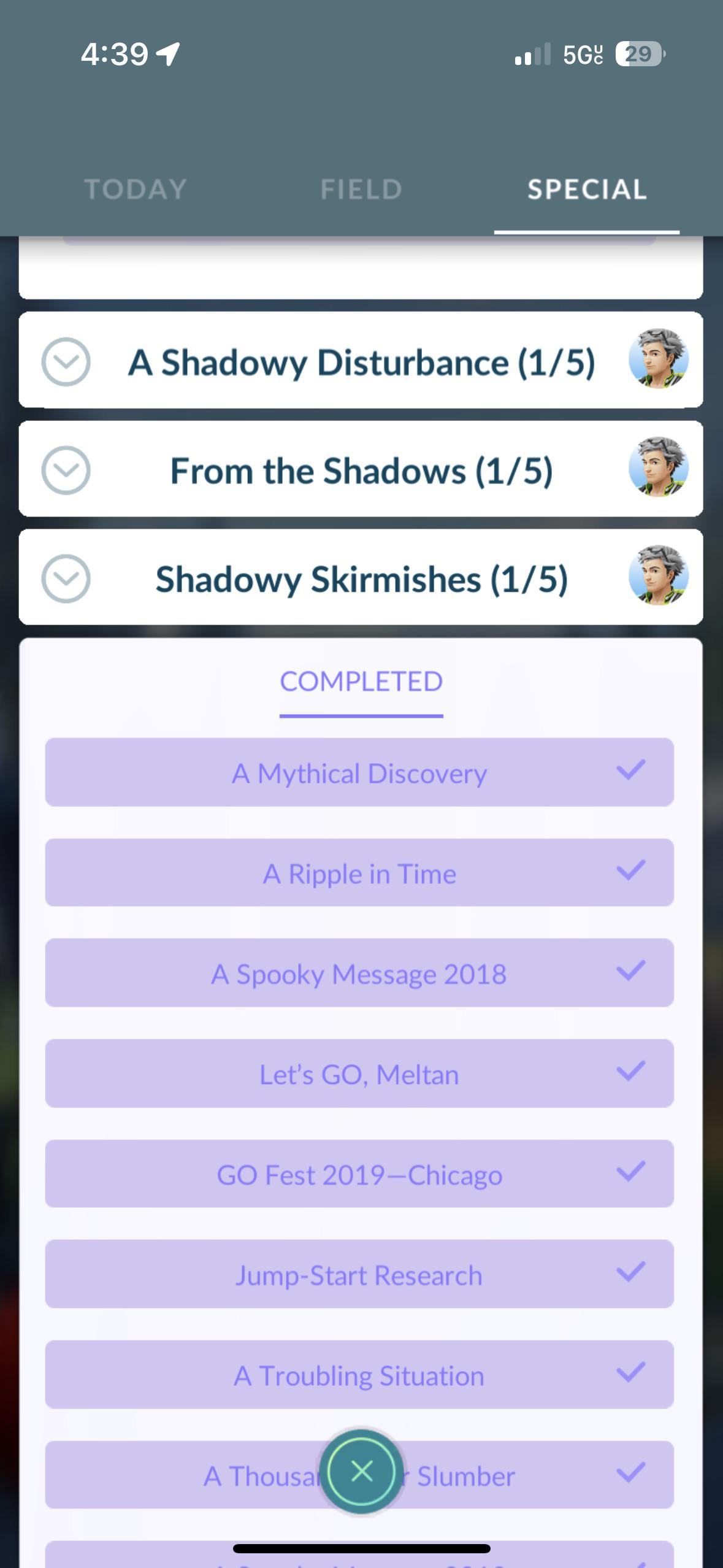The height and width of the screenshot is (1568, 723).
Task: Open A Ripple in Time research
Action: click(x=359, y=873)
